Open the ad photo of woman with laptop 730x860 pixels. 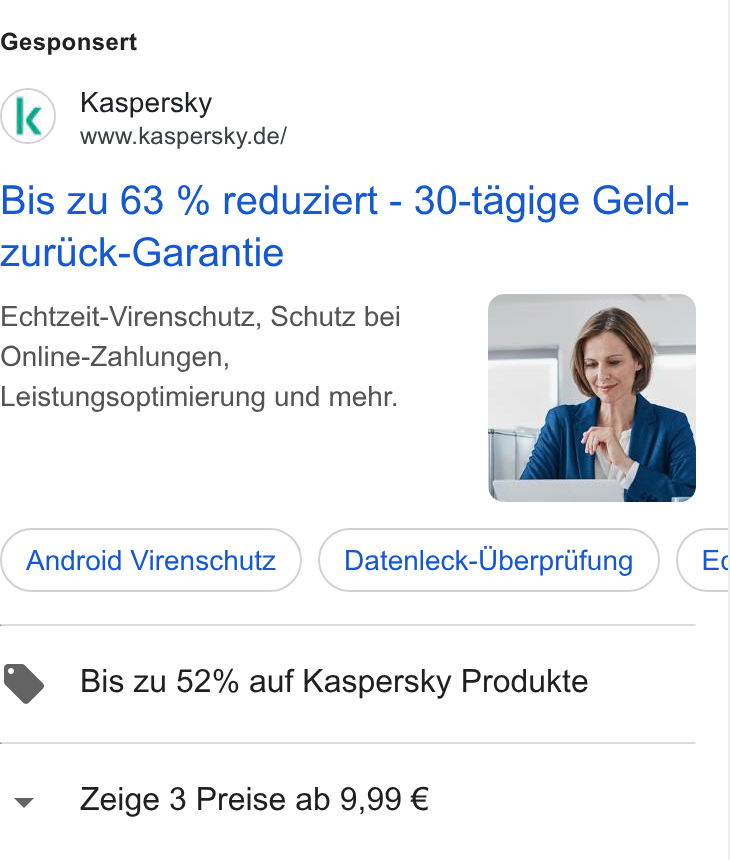point(592,398)
